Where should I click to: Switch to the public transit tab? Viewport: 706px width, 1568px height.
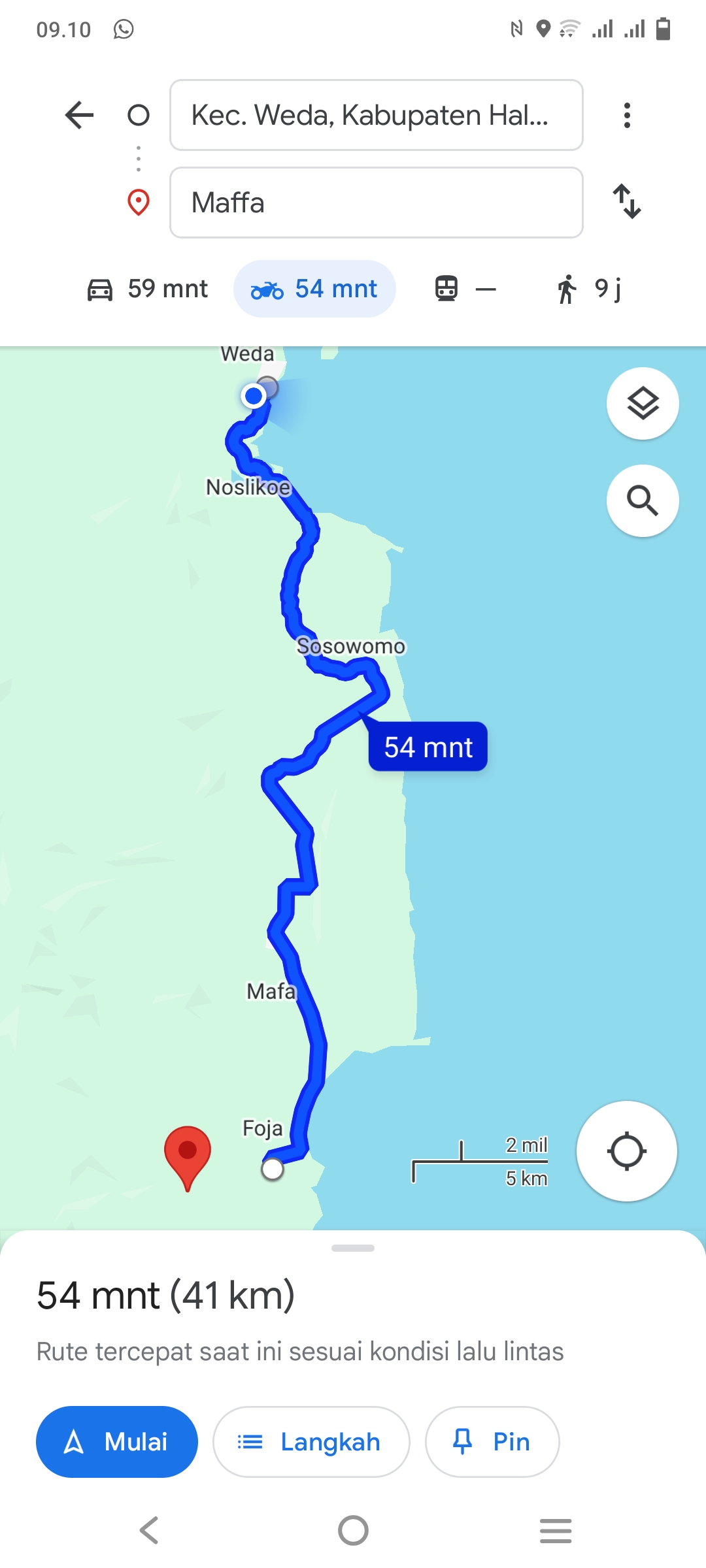[465, 289]
